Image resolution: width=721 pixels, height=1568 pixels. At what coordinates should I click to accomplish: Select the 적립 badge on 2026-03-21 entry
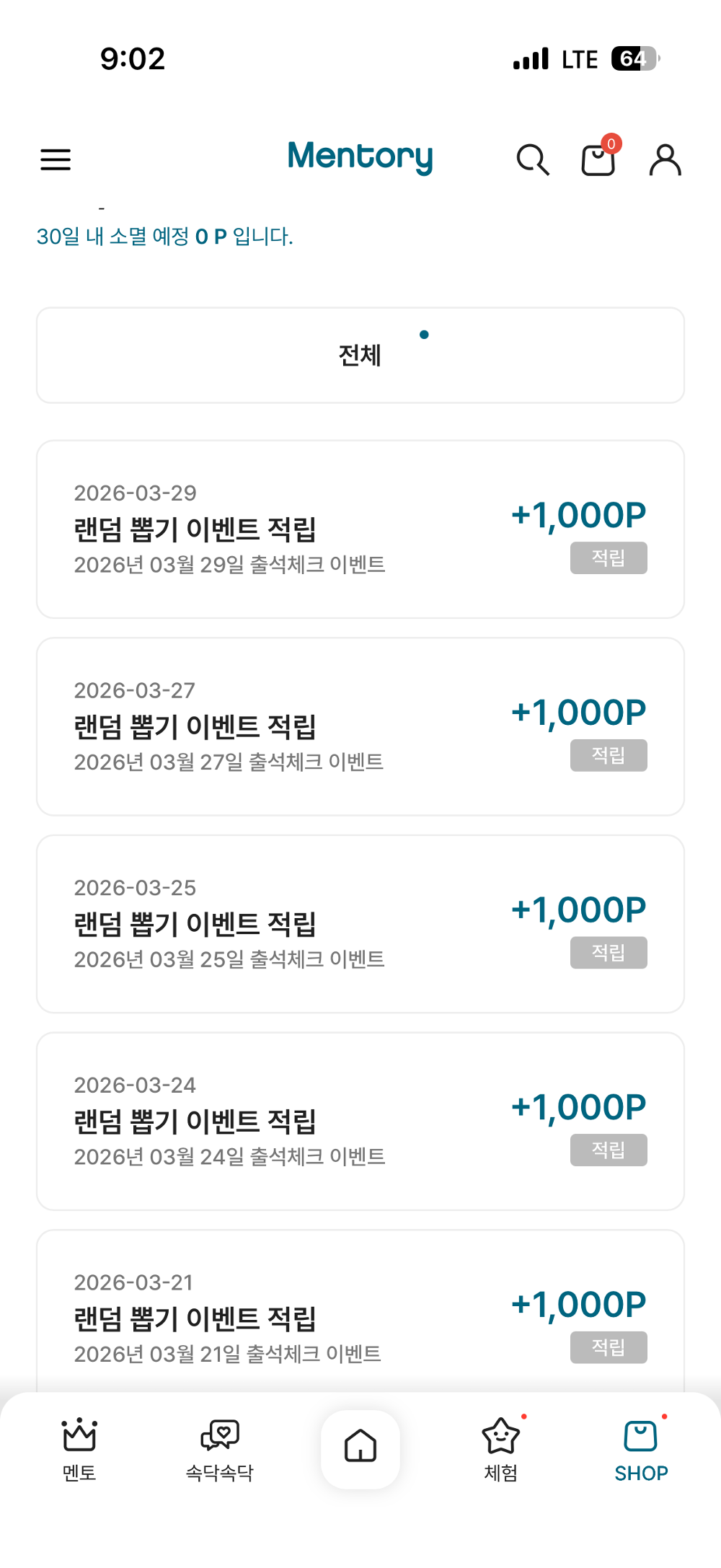tap(609, 1347)
